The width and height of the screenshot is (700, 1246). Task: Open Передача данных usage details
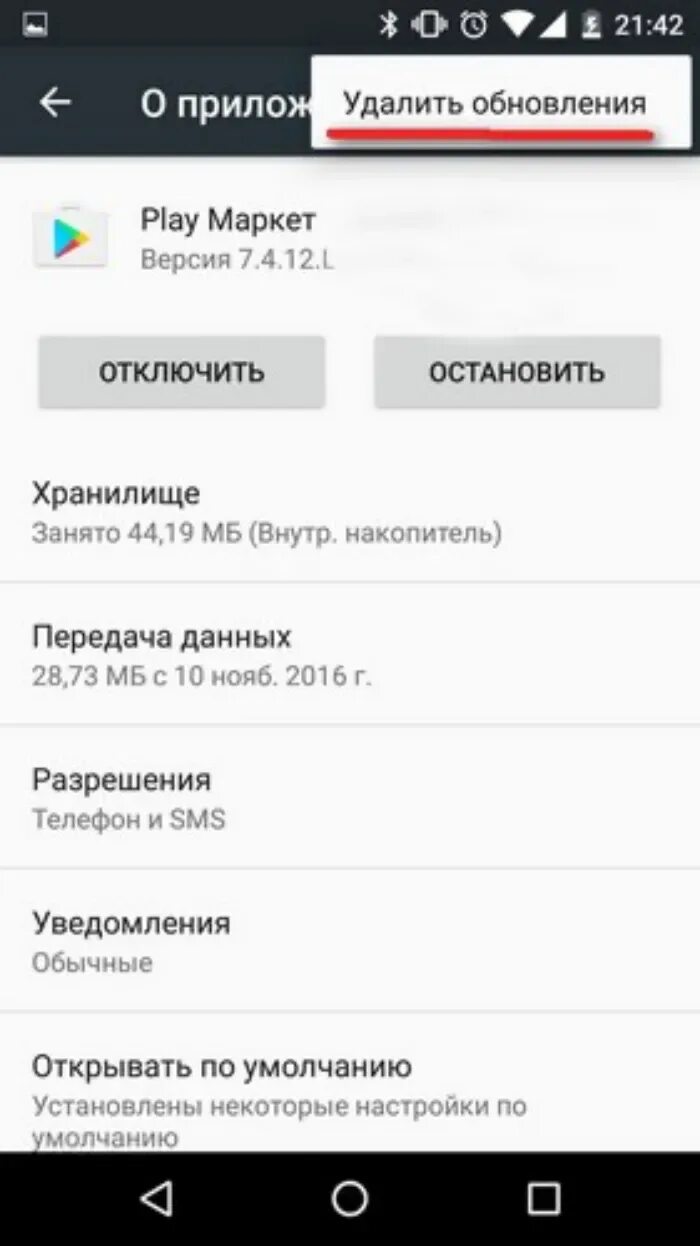200,655
